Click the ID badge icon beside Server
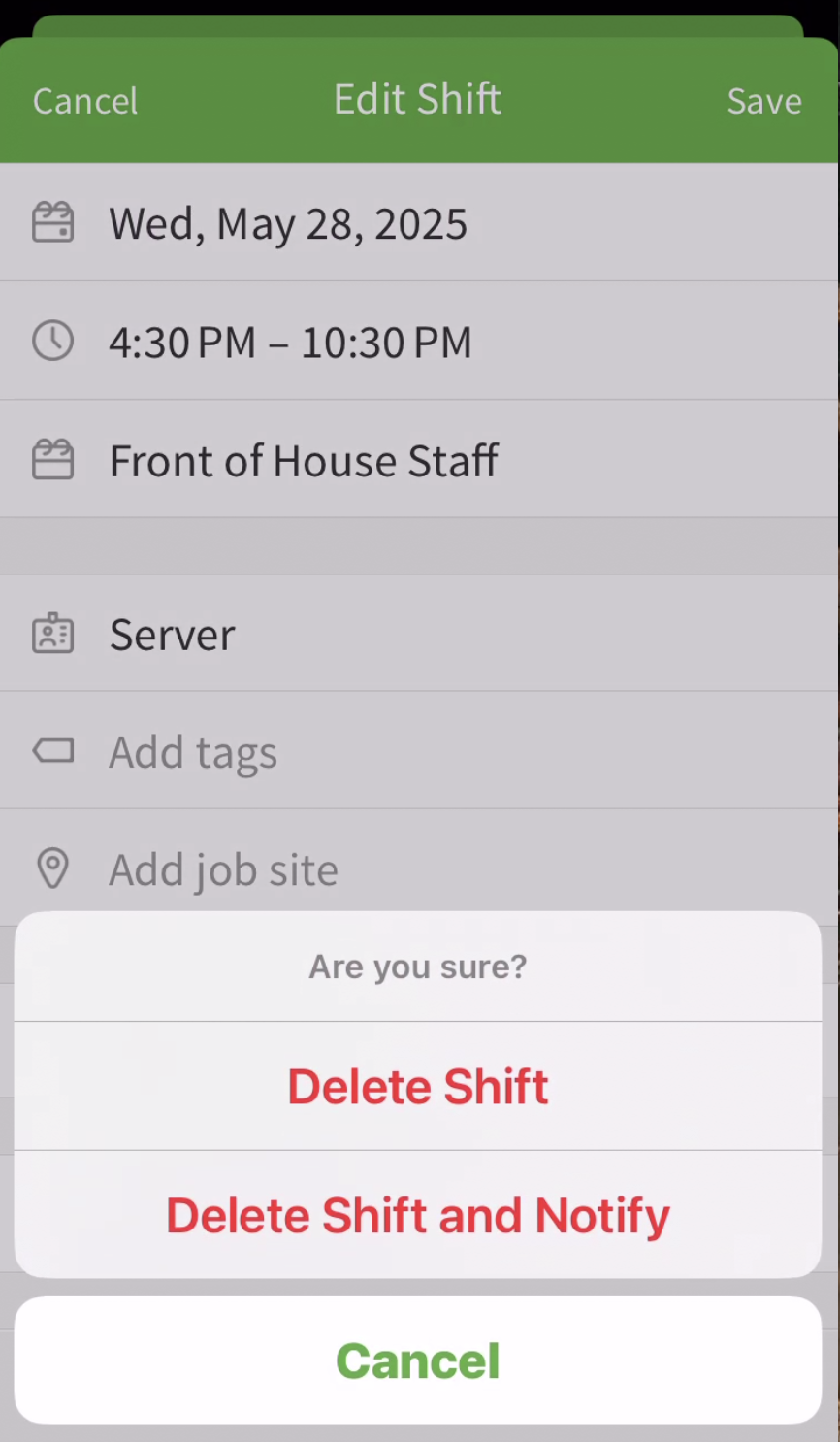This screenshot has height=1442, width=840. [52, 634]
